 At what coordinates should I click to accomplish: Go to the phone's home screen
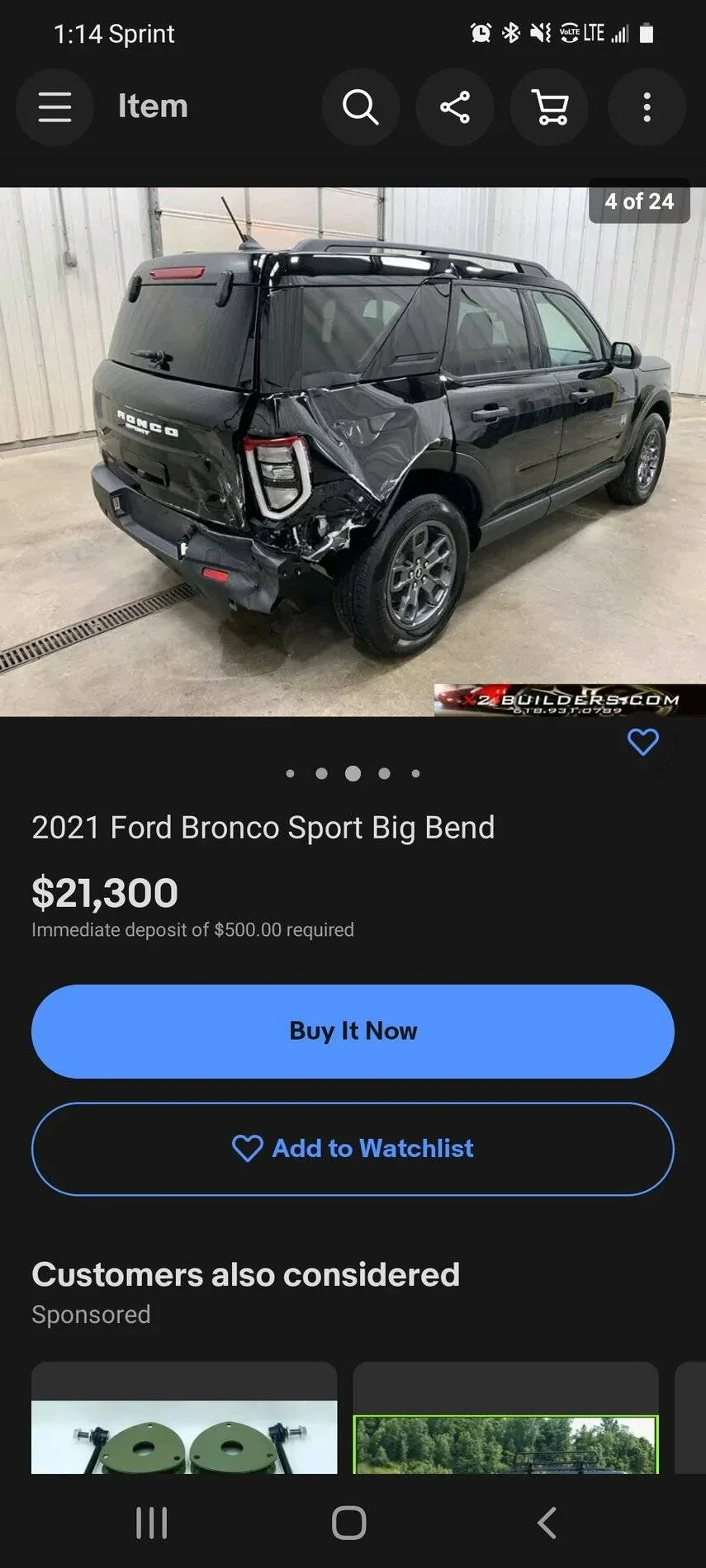pyautogui.click(x=349, y=1523)
